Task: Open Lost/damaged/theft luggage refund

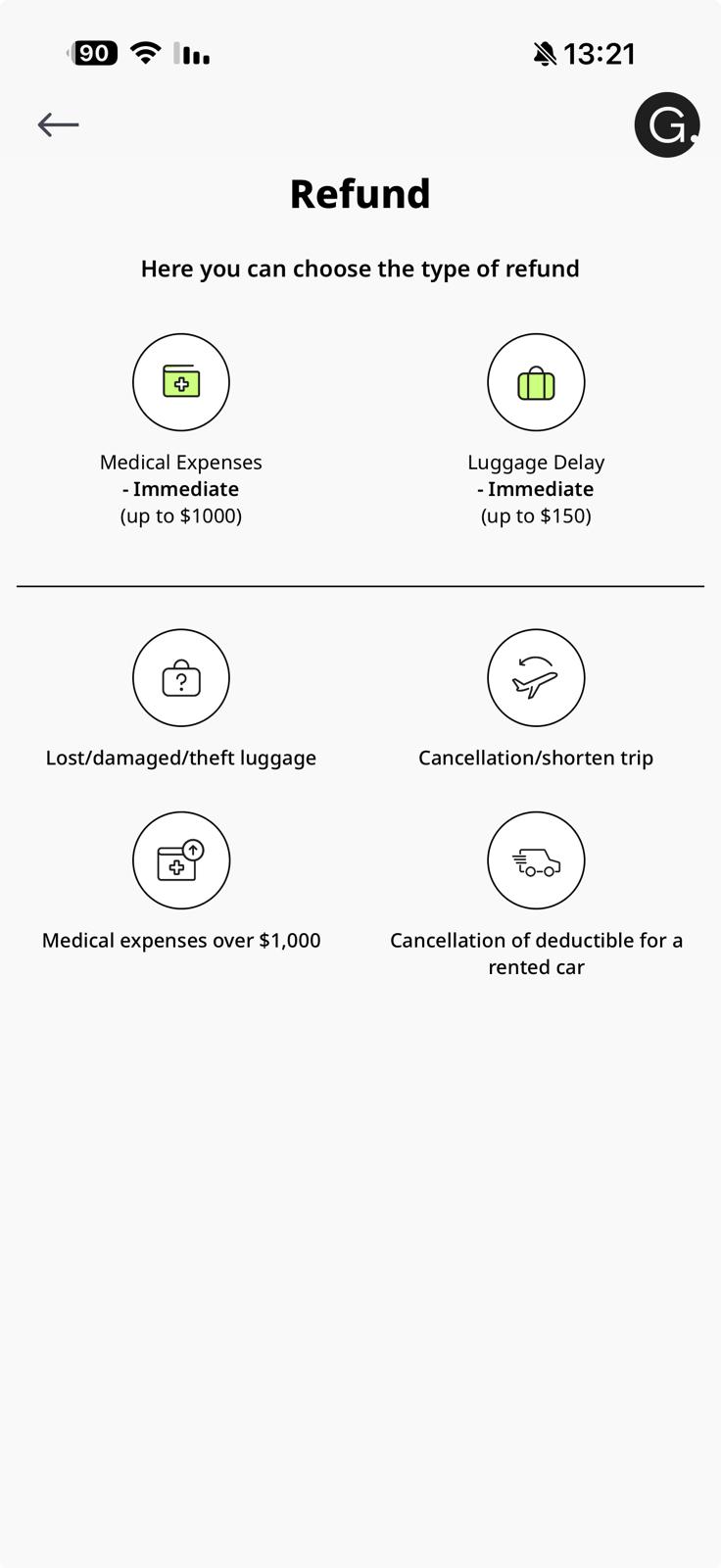Action: (x=181, y=678)
